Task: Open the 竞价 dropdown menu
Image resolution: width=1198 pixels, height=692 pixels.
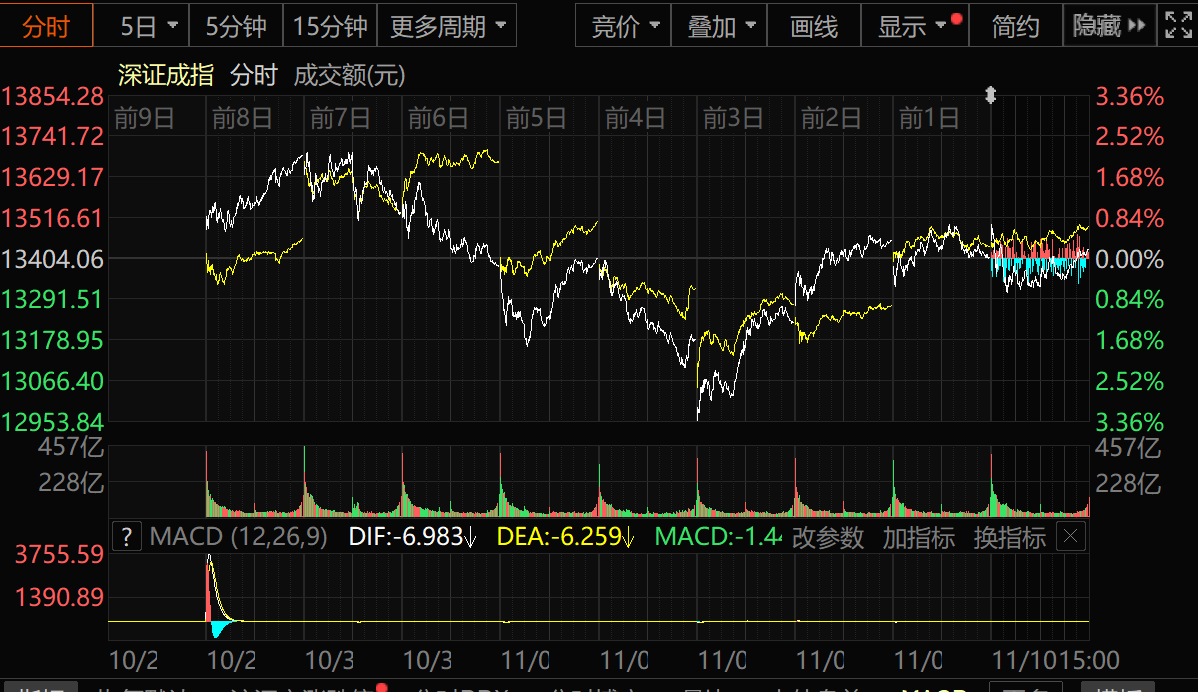Action: pyautogui.click(x=625, y=27)
